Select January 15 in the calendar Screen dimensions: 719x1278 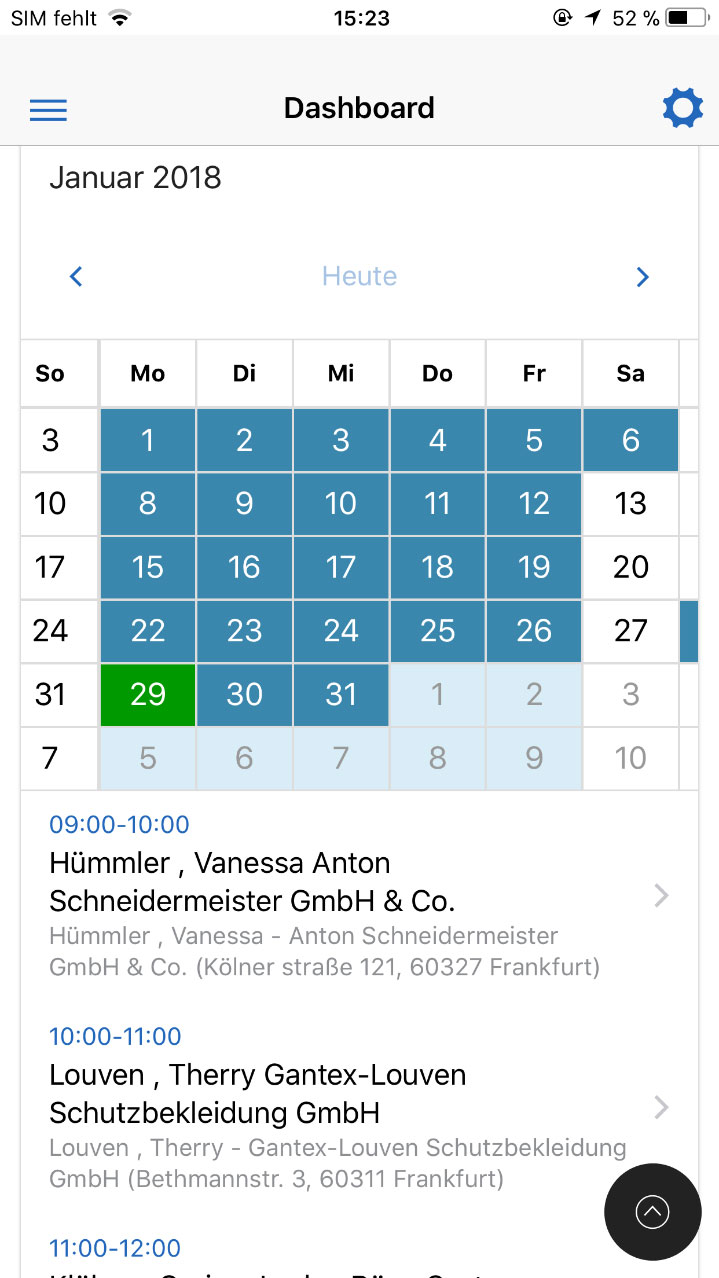pos(148,567)
